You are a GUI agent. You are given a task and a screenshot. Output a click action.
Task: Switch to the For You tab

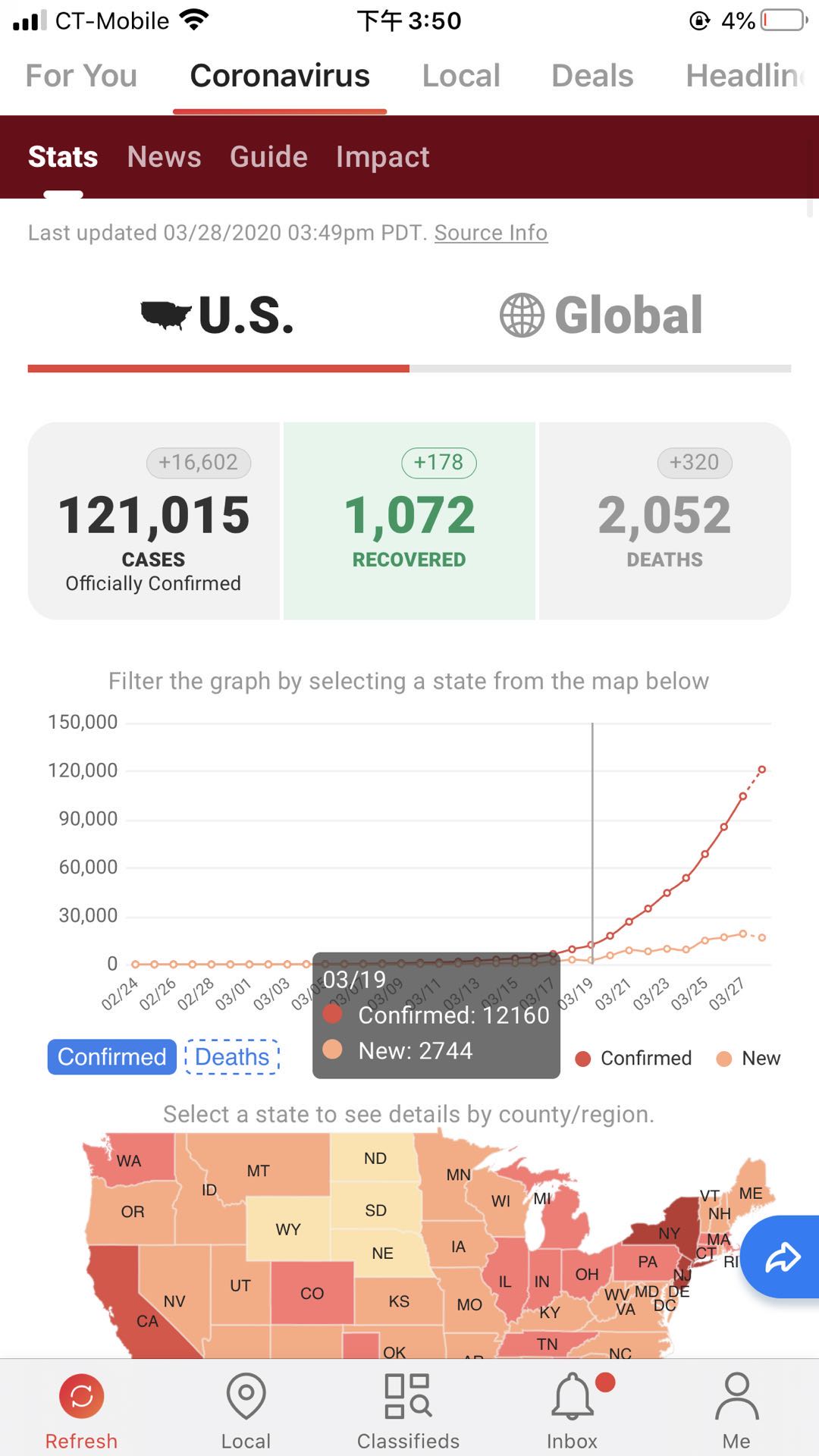coord(81,76)
